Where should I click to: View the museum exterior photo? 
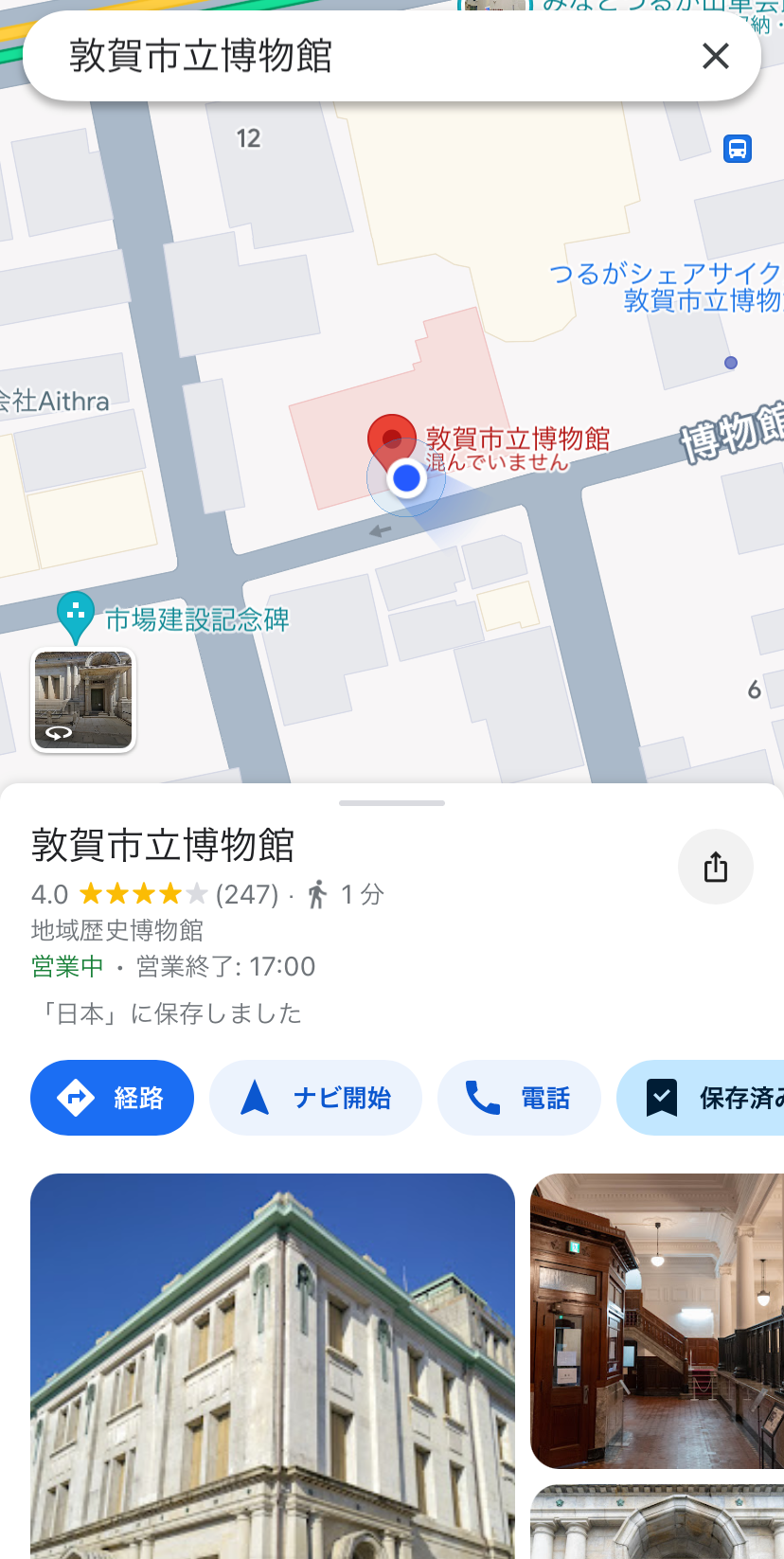[x=273, y=1364]
